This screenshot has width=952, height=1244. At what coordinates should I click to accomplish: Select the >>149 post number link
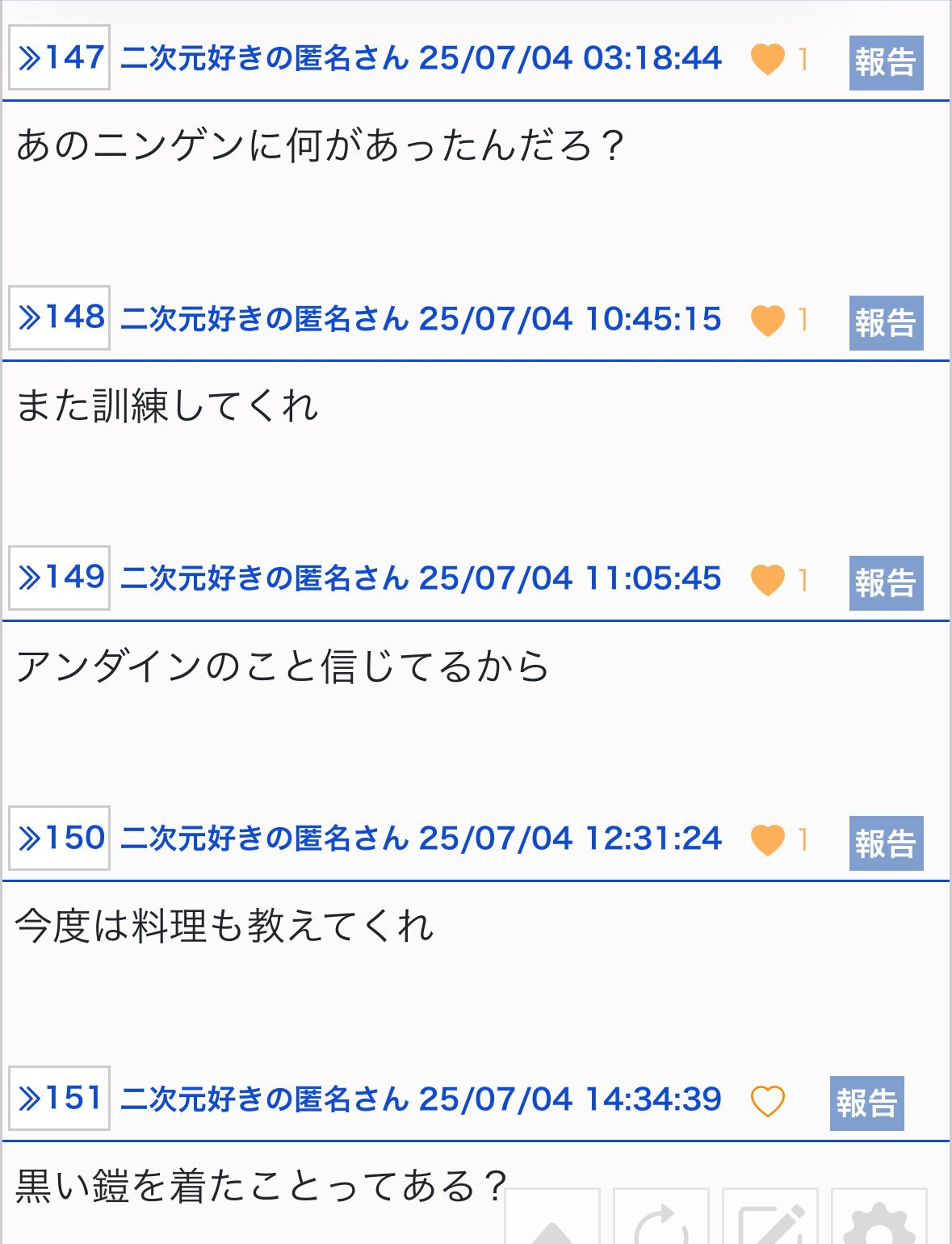coord(60,578)
